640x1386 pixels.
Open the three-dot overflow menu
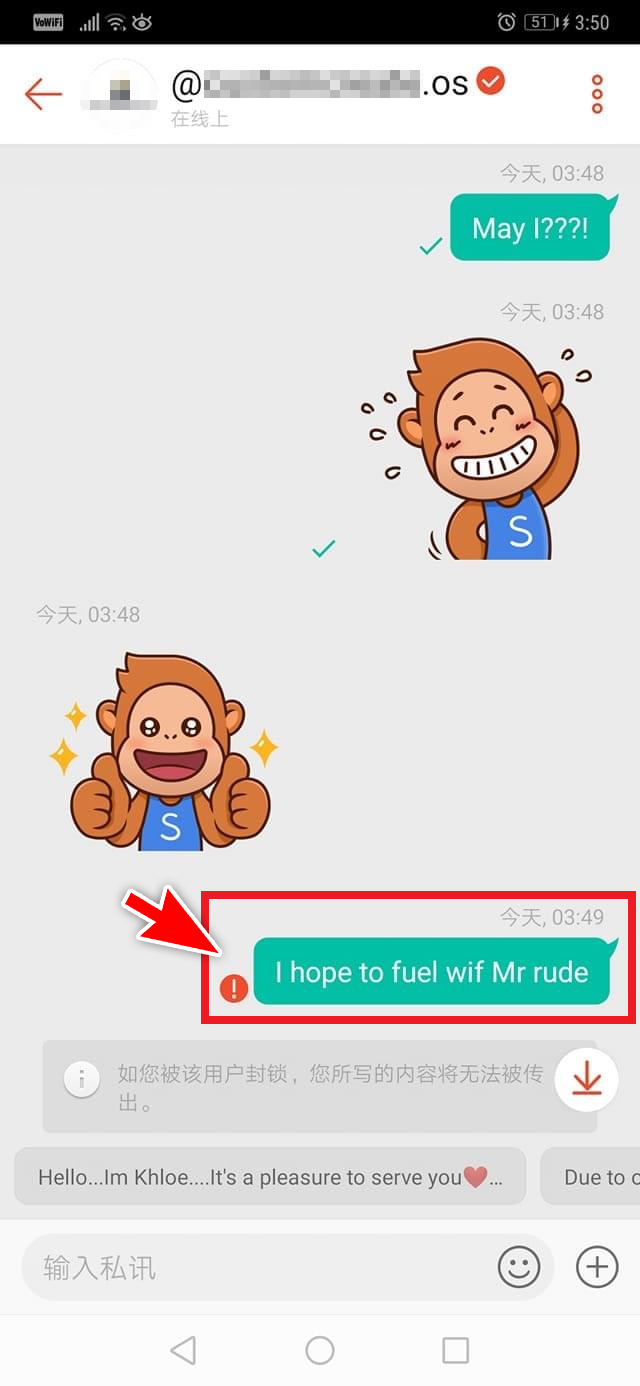coord(597,94)
